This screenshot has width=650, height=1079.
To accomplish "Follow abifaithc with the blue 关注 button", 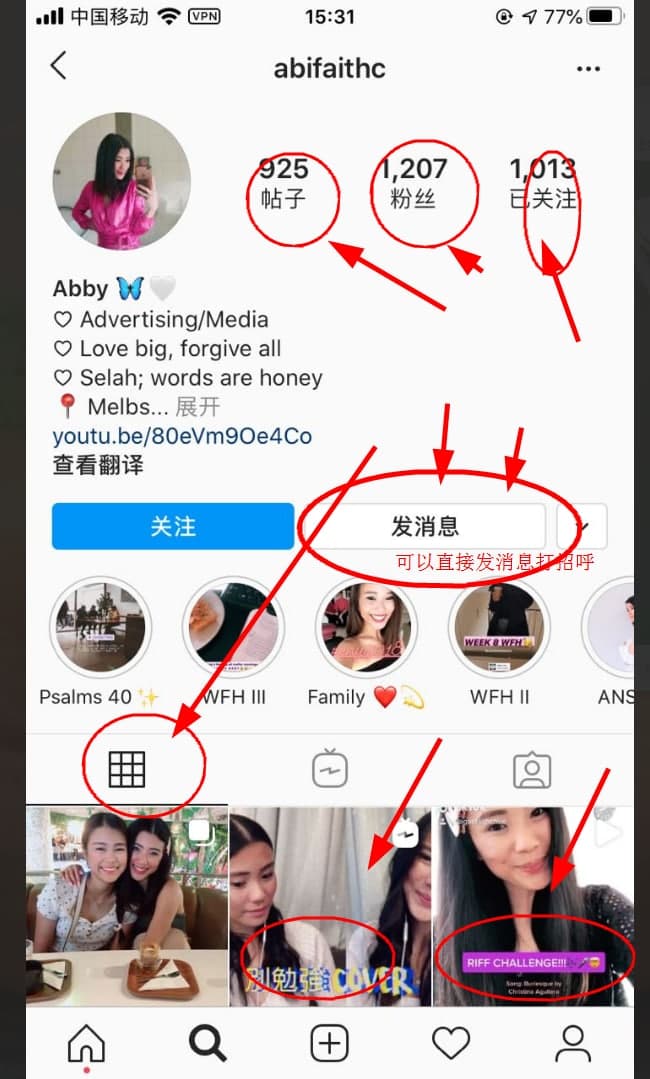I will tap(173, 526).
